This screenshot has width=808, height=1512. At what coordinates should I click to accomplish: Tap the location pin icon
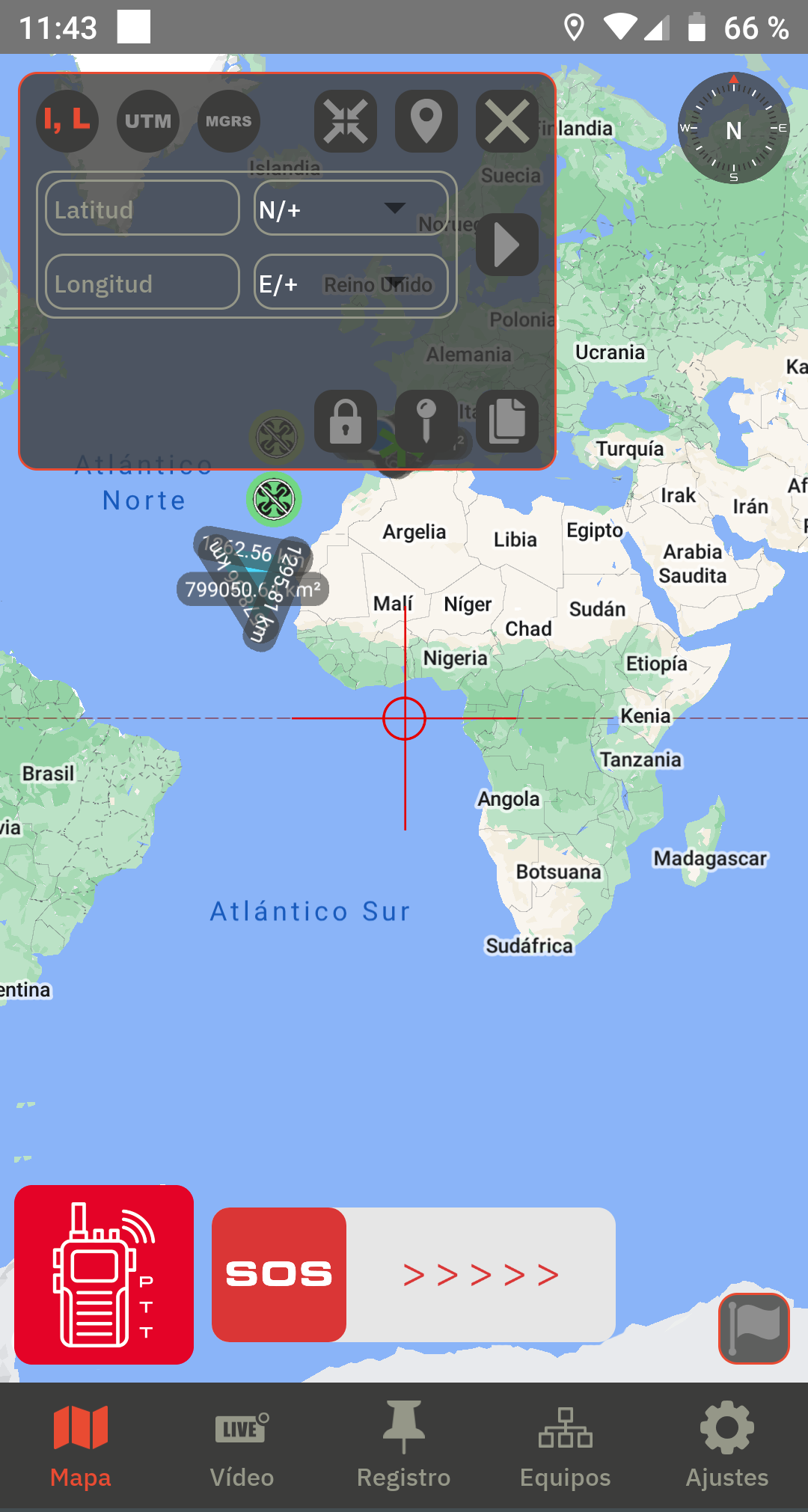coord(426,121)
